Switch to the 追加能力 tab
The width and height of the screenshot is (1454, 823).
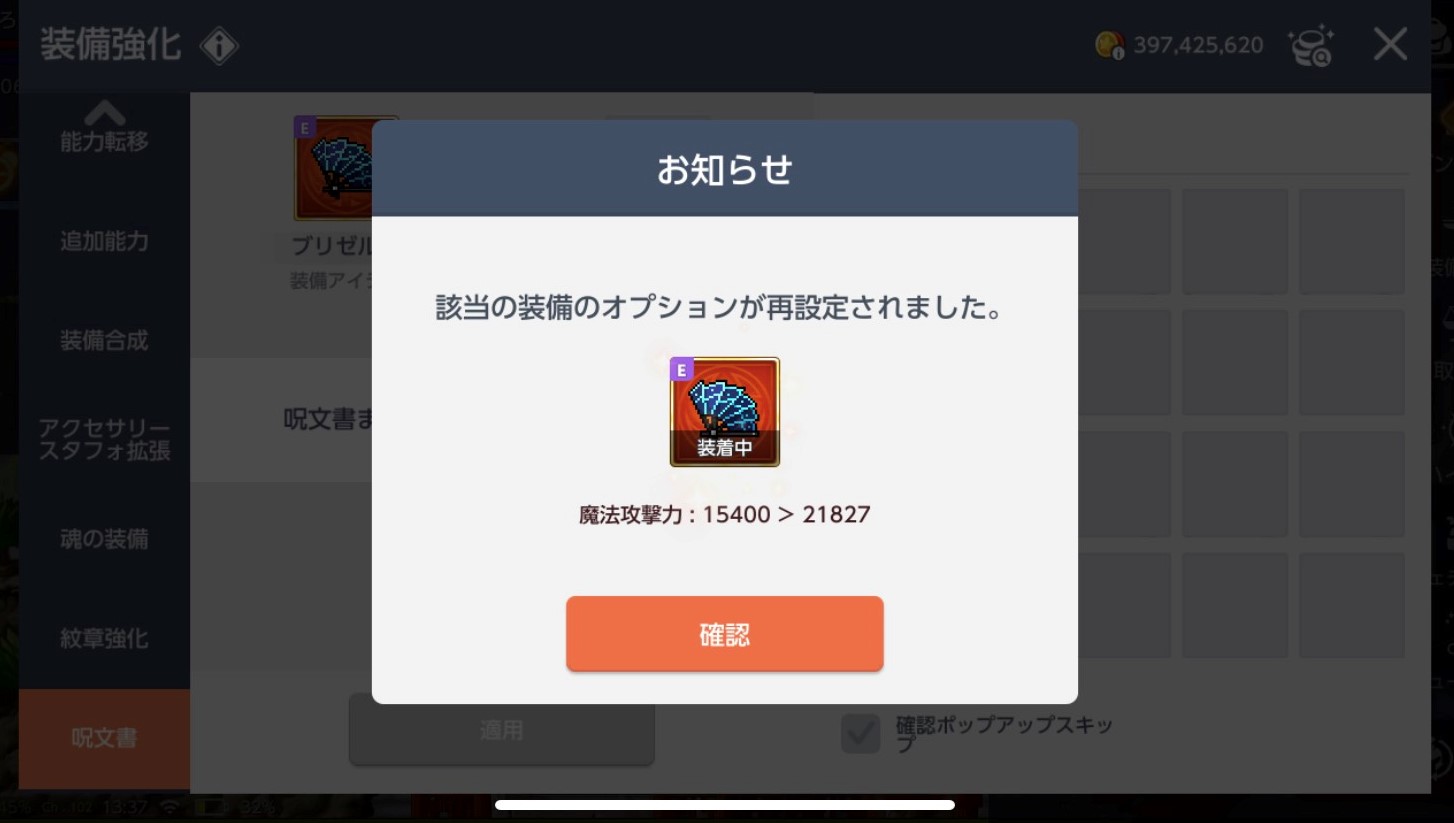click(x=104, y=241)
